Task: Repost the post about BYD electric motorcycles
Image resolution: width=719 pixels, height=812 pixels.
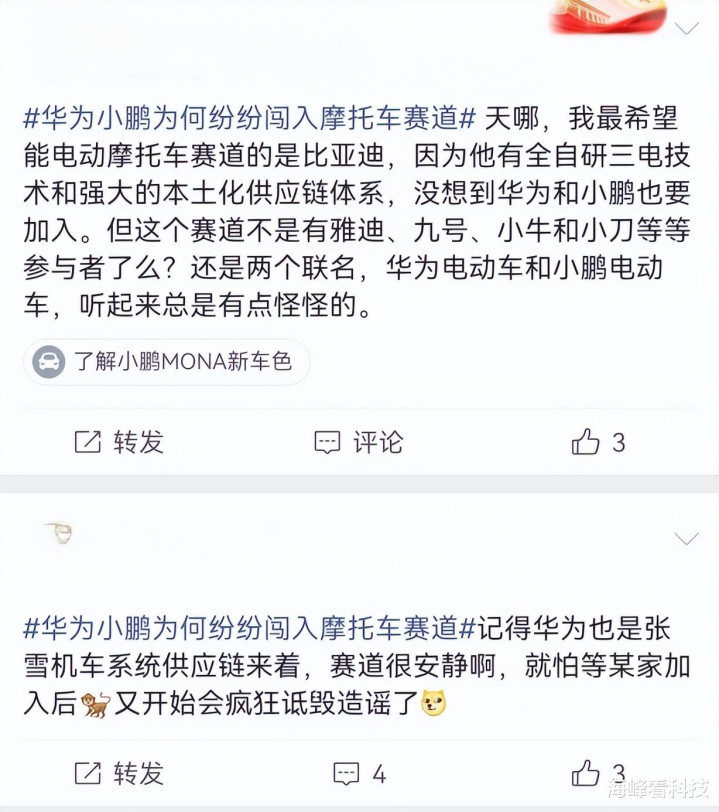Action: point(119,442)
